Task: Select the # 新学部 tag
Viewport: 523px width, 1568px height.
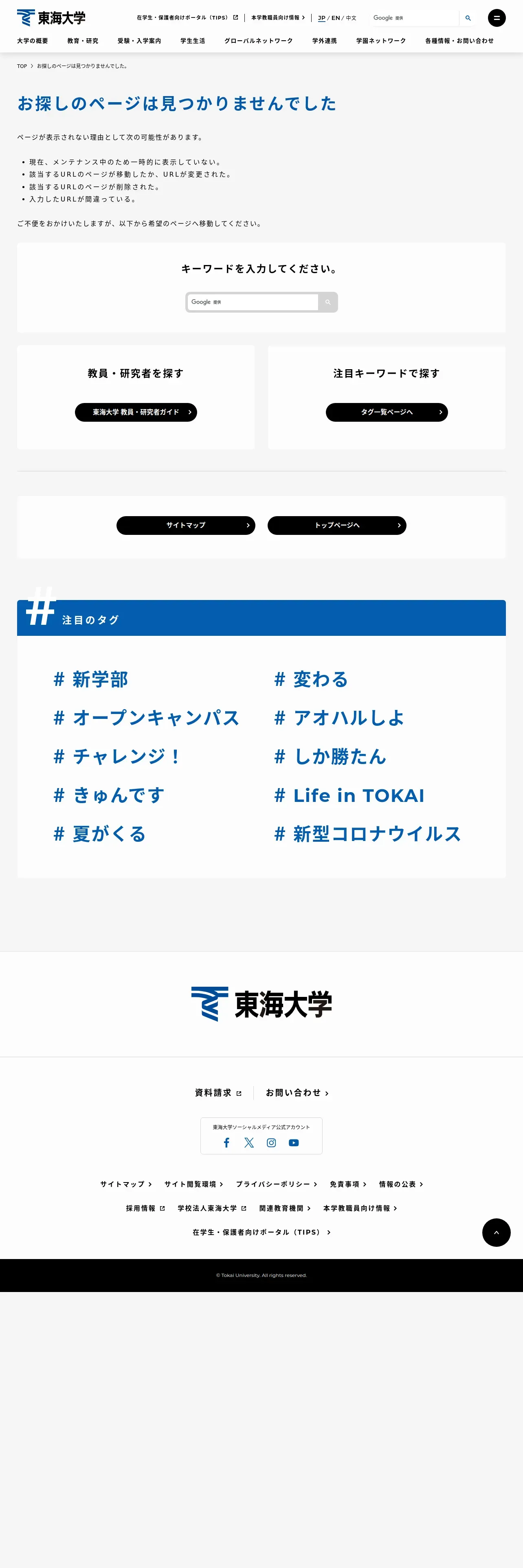Action: pos(91,679)
